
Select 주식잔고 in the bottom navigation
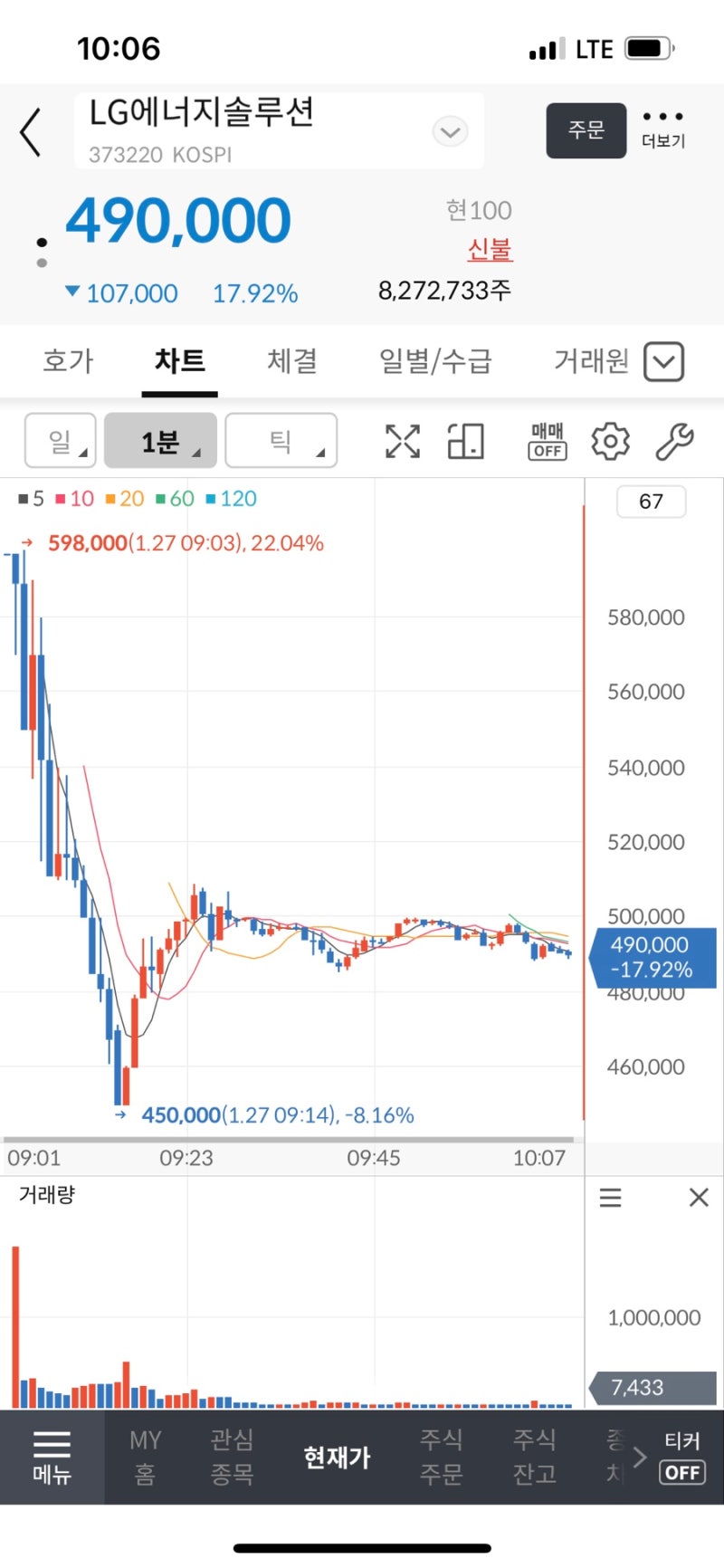click(533, 1458)
